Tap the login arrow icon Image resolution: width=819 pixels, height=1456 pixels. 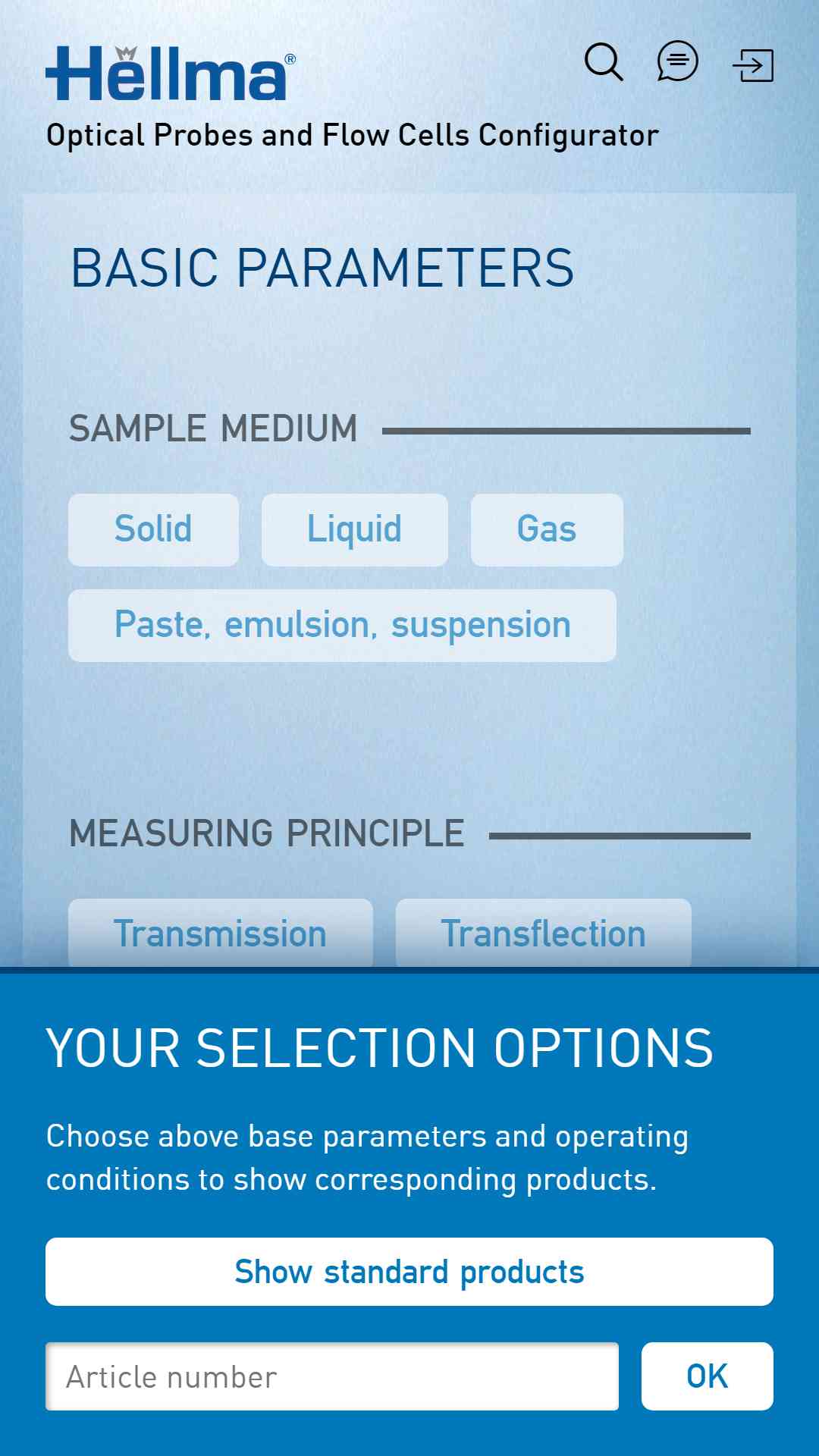tap(753, 65)
